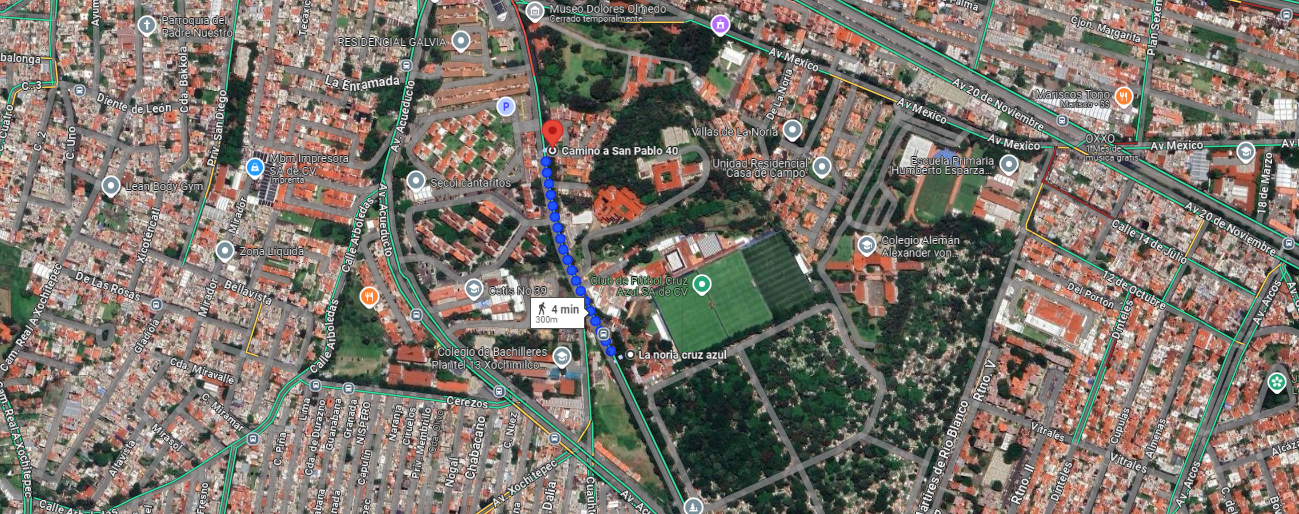Select the Residencial Galvia marker

click(461, 41)
